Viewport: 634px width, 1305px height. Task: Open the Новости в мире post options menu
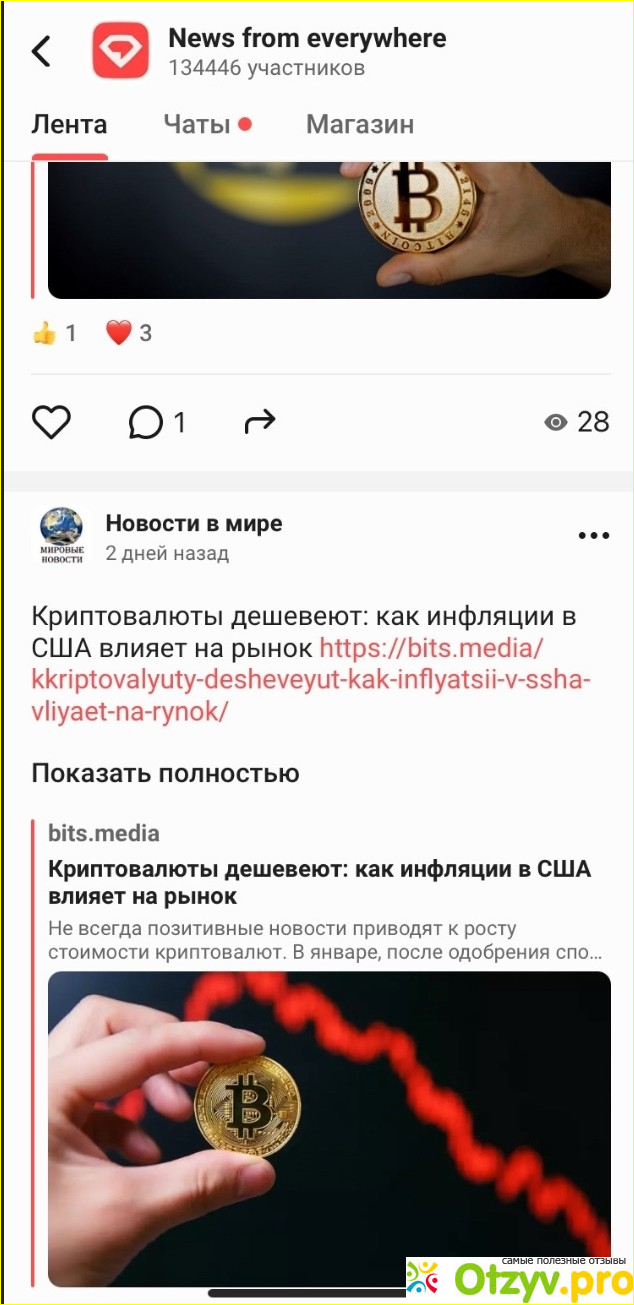click(x=593, y=535)
